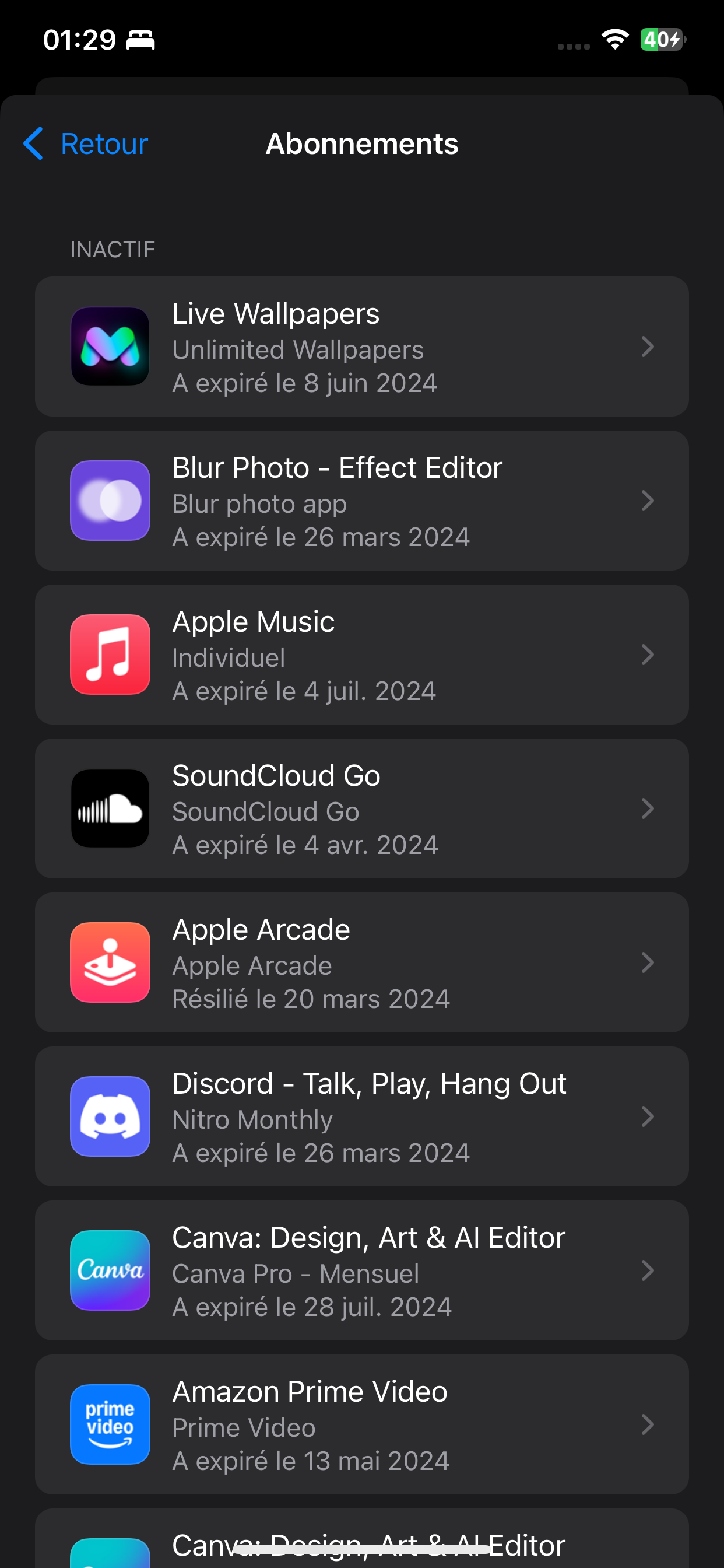Open the Live Wallpapers subscription
Image resolution: width=724 pixels, height=1568 pixels.
361,347
